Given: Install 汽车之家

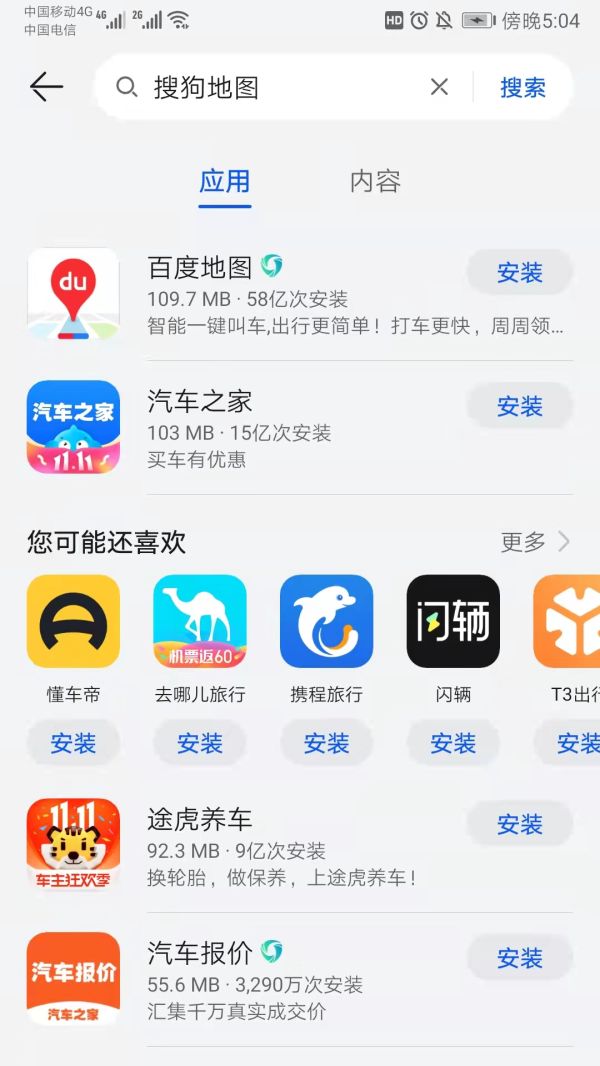Looking at the screenshot, I should (x=519, y=406).
